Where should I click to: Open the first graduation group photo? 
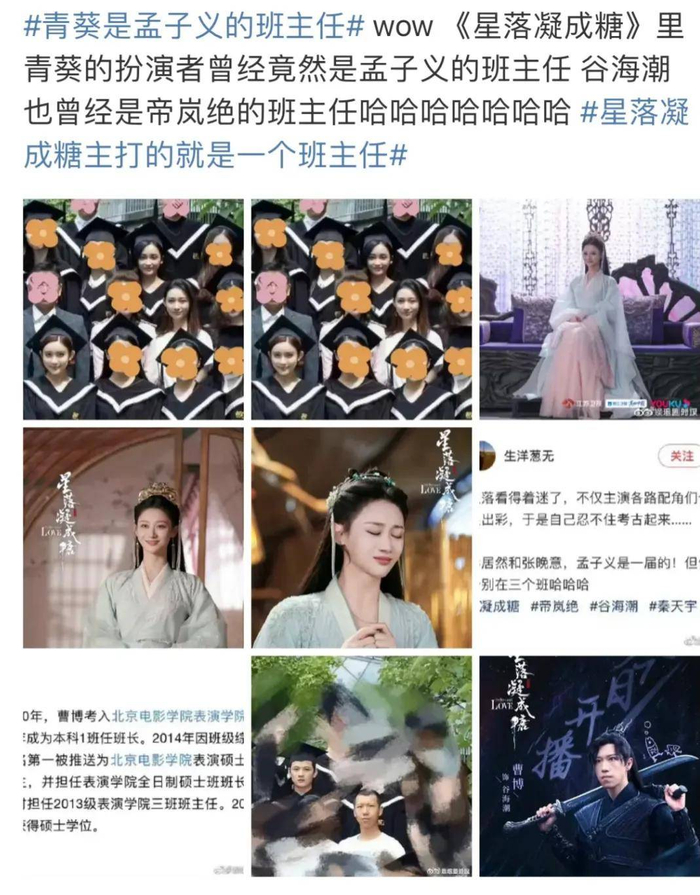tap(133, 309)
